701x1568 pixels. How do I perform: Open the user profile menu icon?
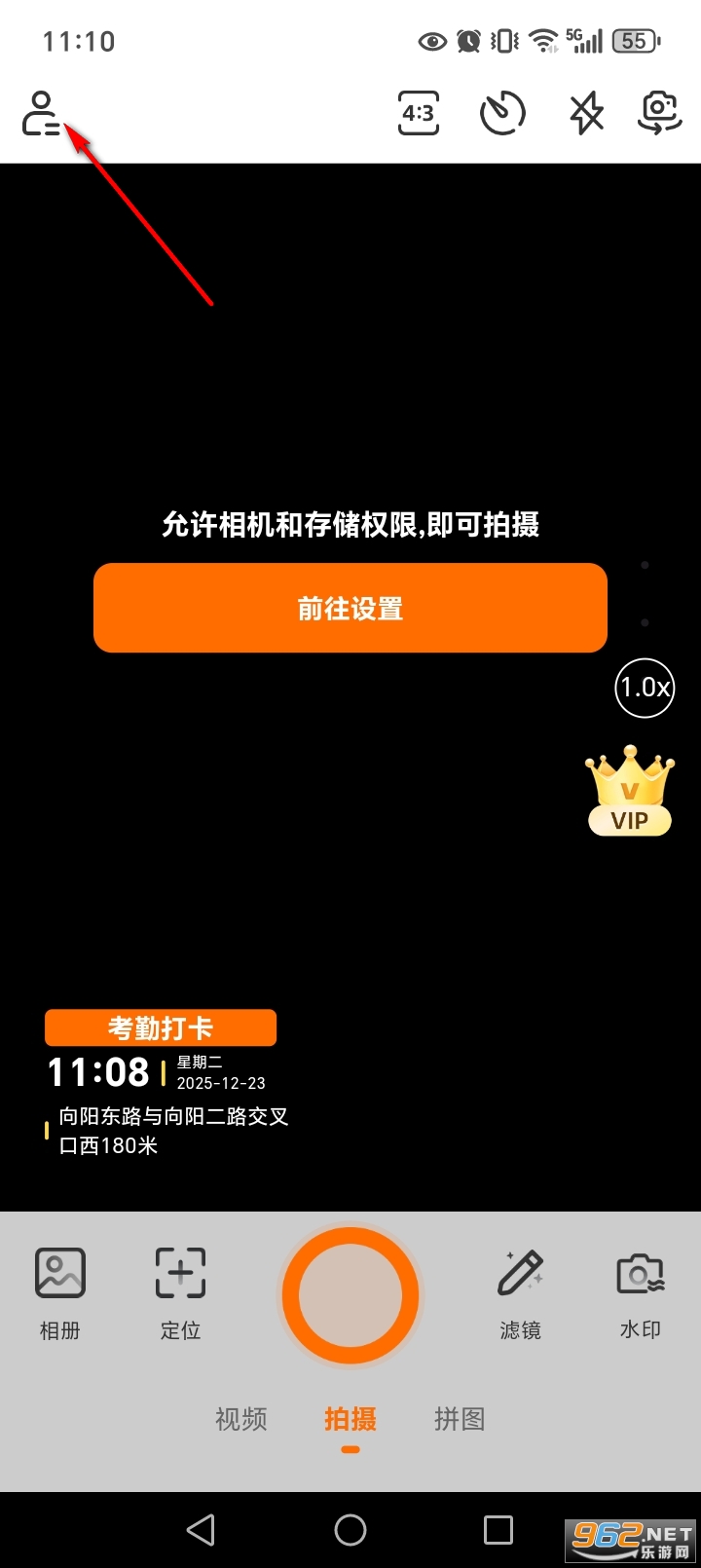[42, 114]
